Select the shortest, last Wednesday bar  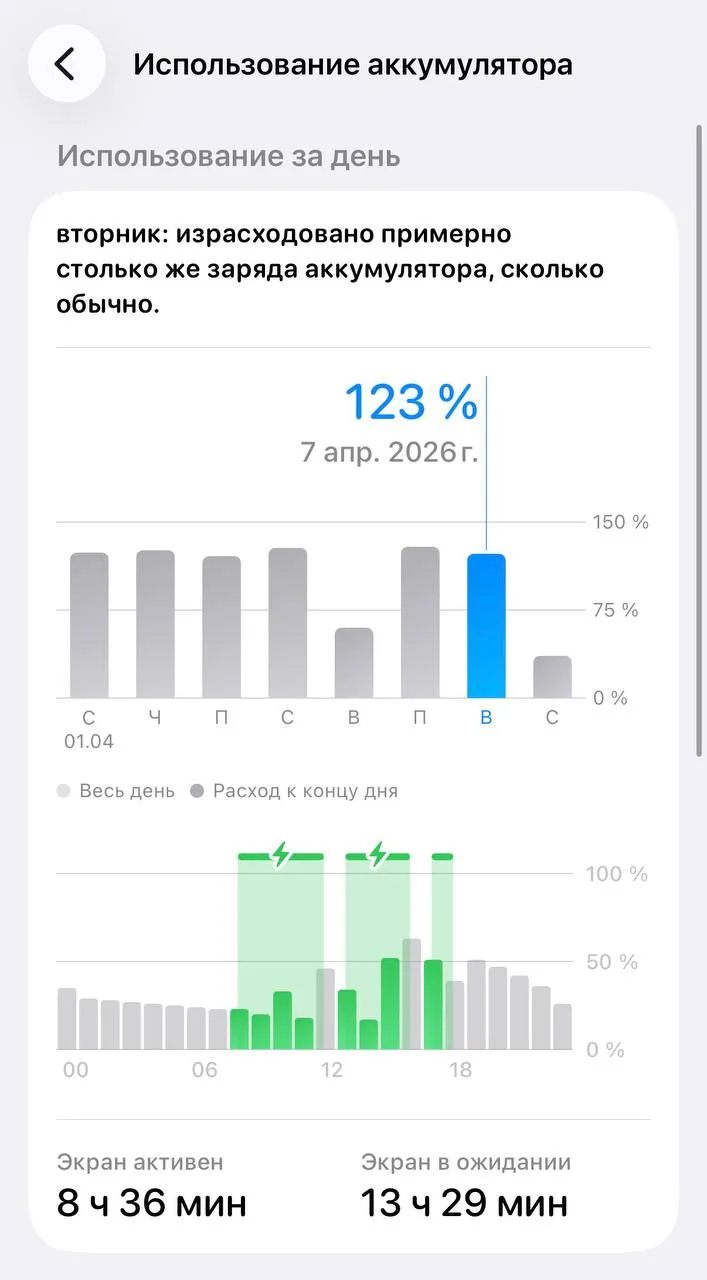coord(552,677)
